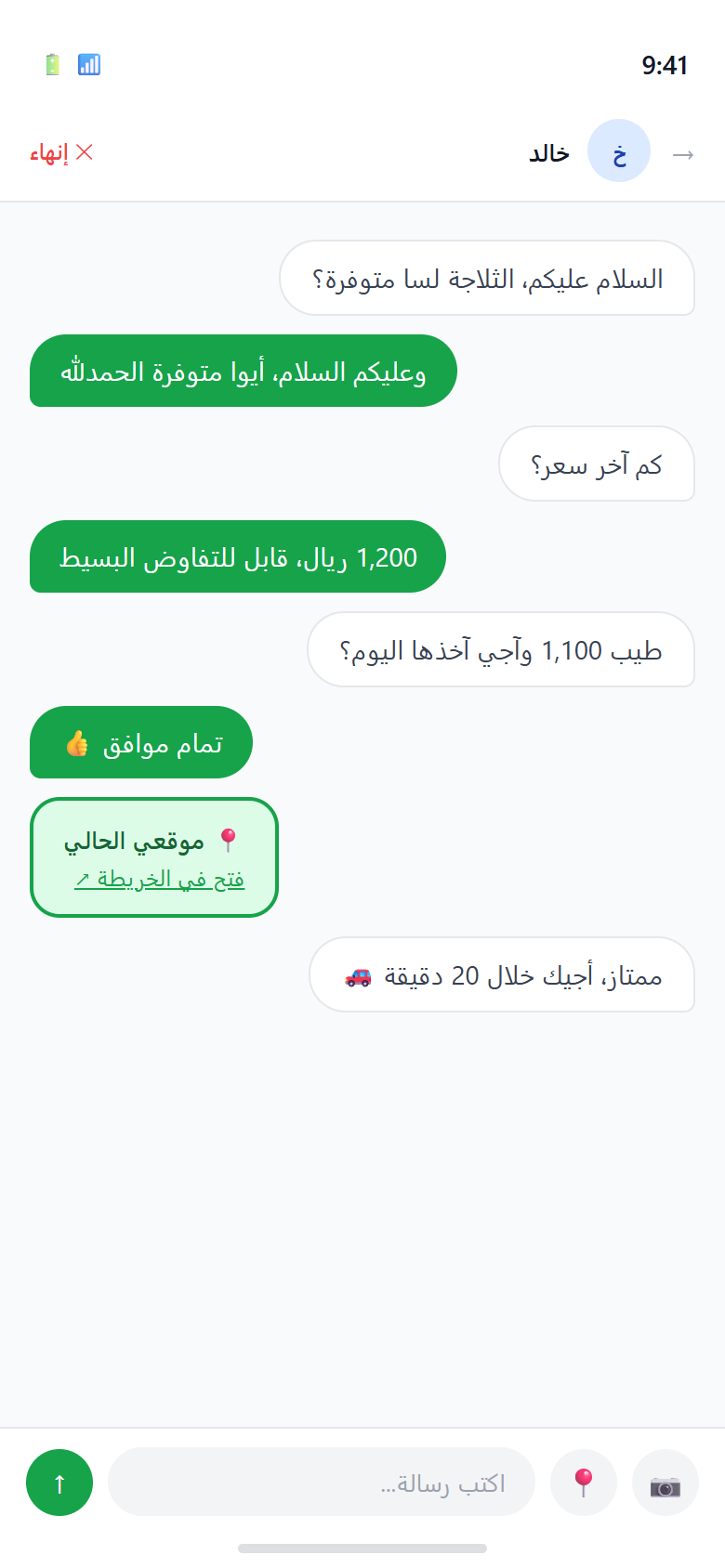The height and width of the screenshot is (1568, 725).
Task: Tap the battery icon in the status bar
Action: [x=51, y=65]
